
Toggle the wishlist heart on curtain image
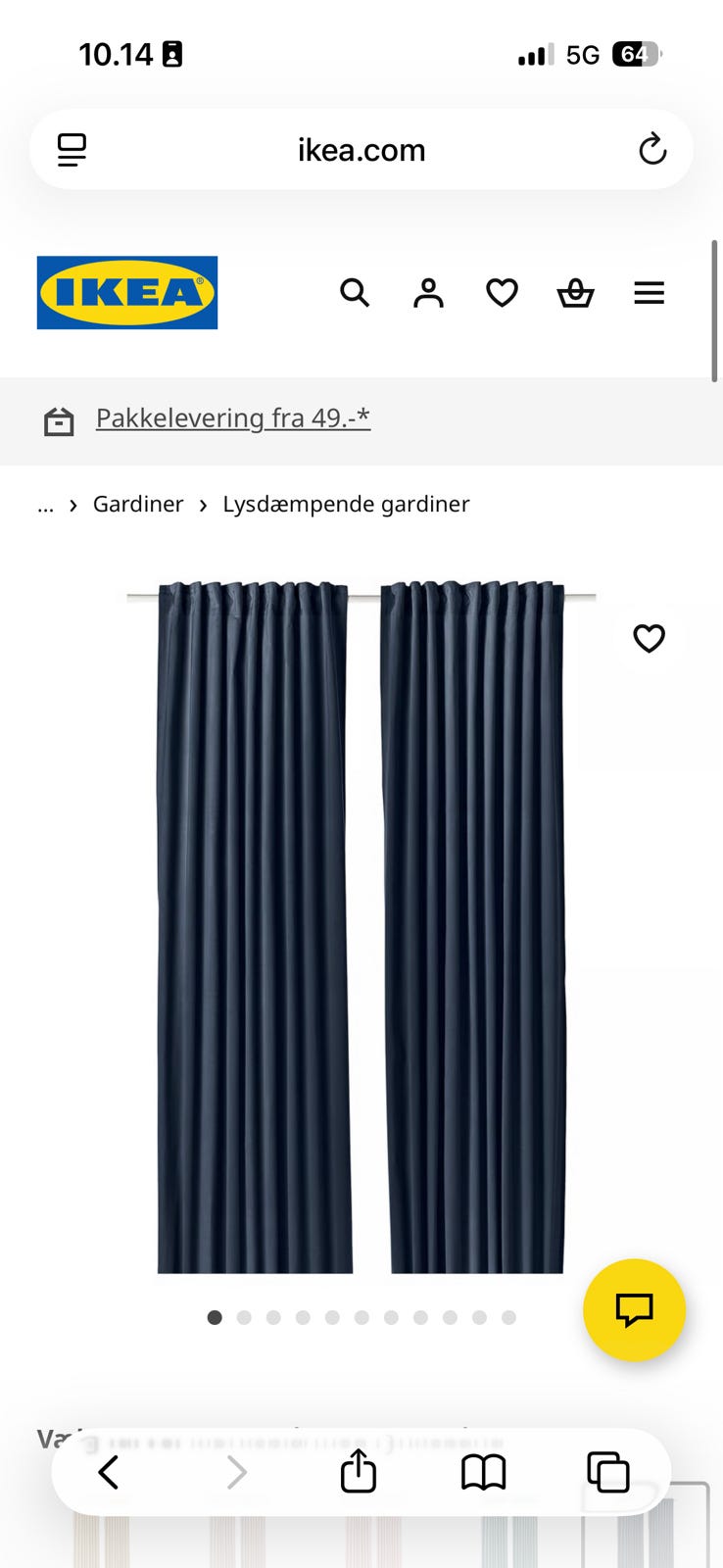[649, 638]
